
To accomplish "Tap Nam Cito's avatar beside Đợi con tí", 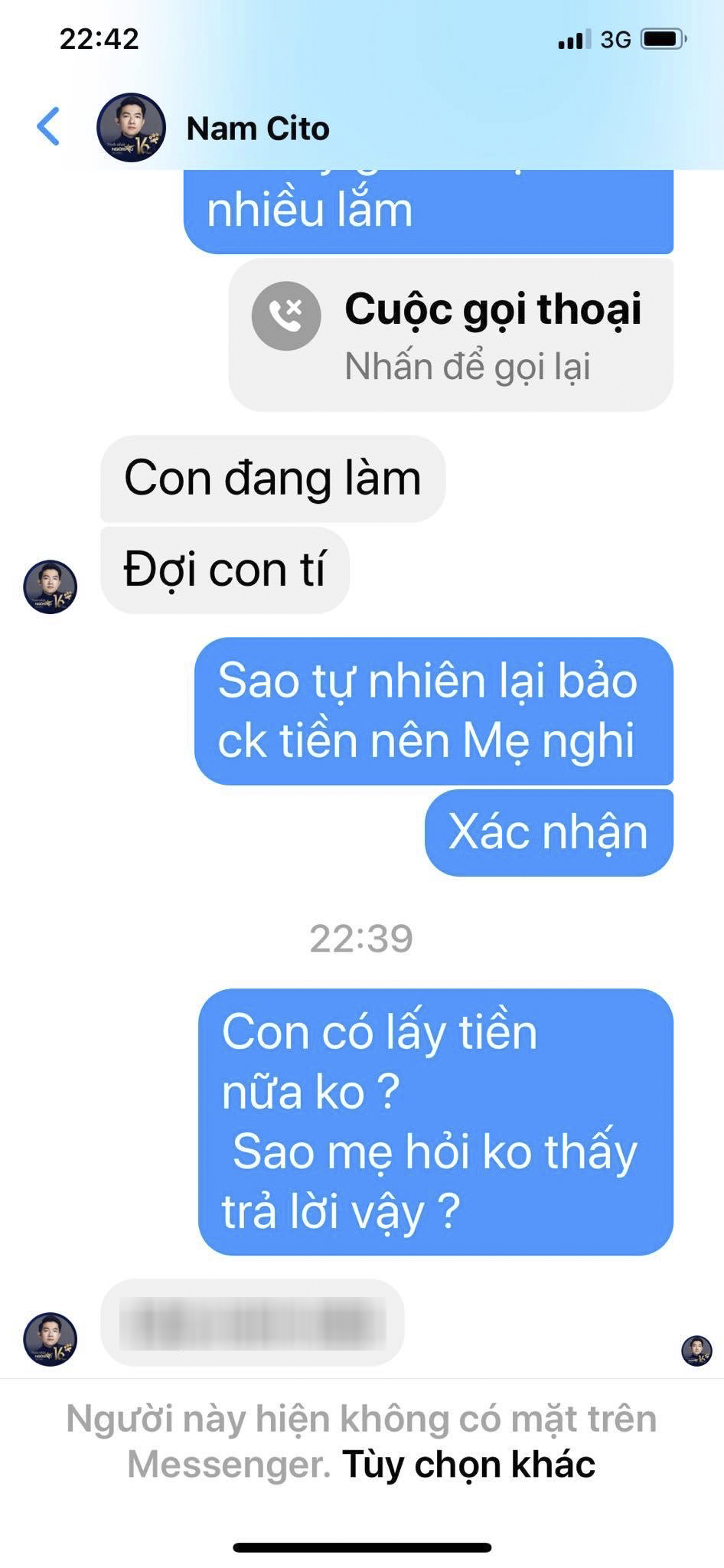I will 51,587.
